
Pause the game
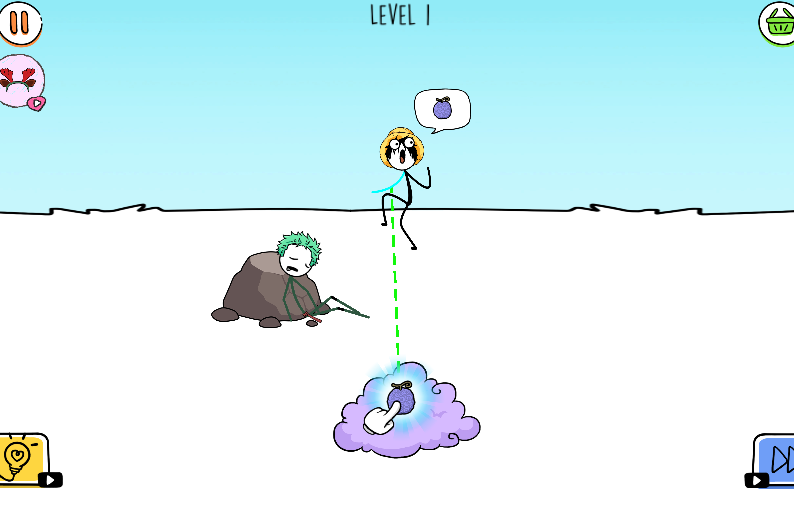click(x=19, y=22)
